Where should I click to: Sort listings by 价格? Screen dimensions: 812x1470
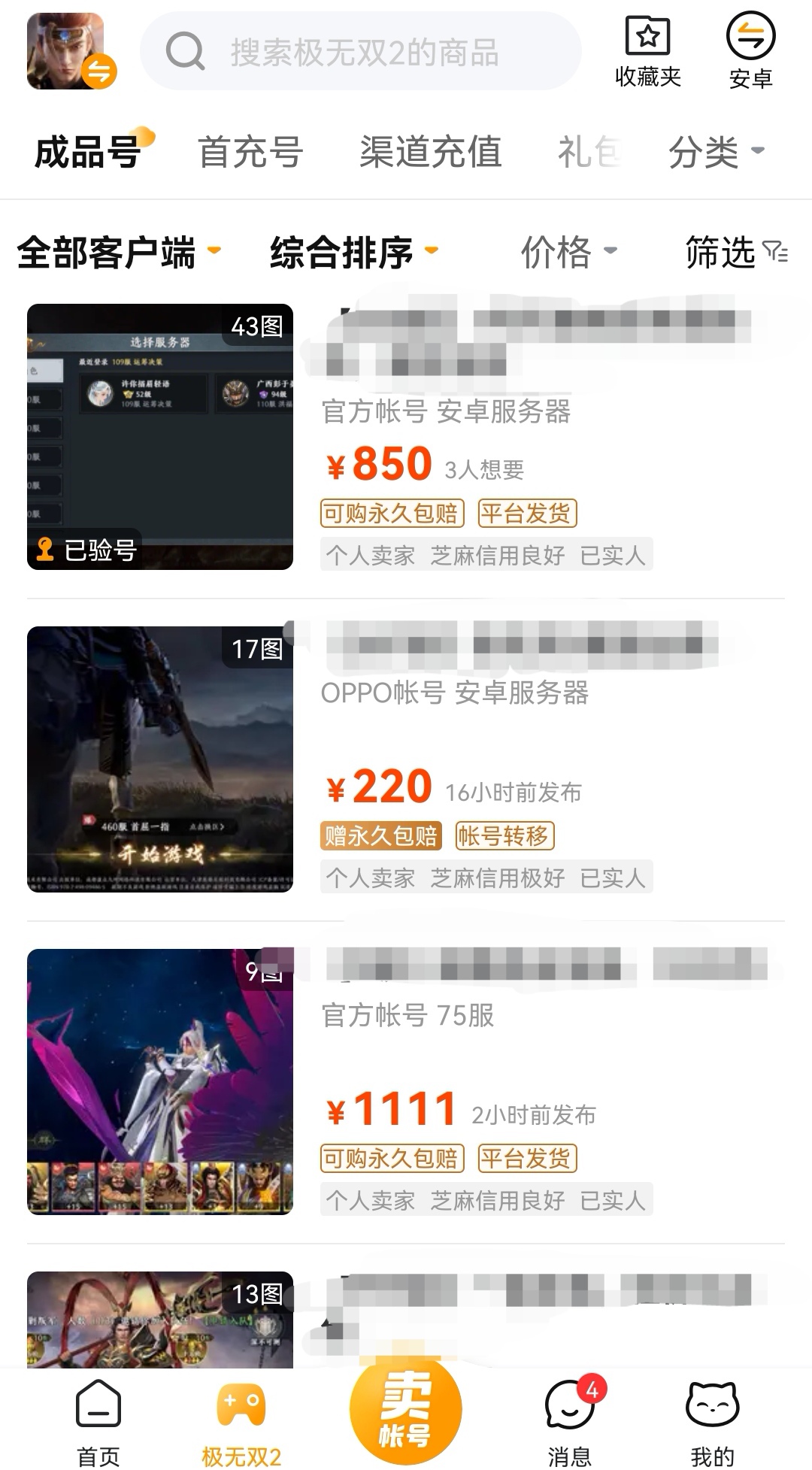tap(568, 252)
